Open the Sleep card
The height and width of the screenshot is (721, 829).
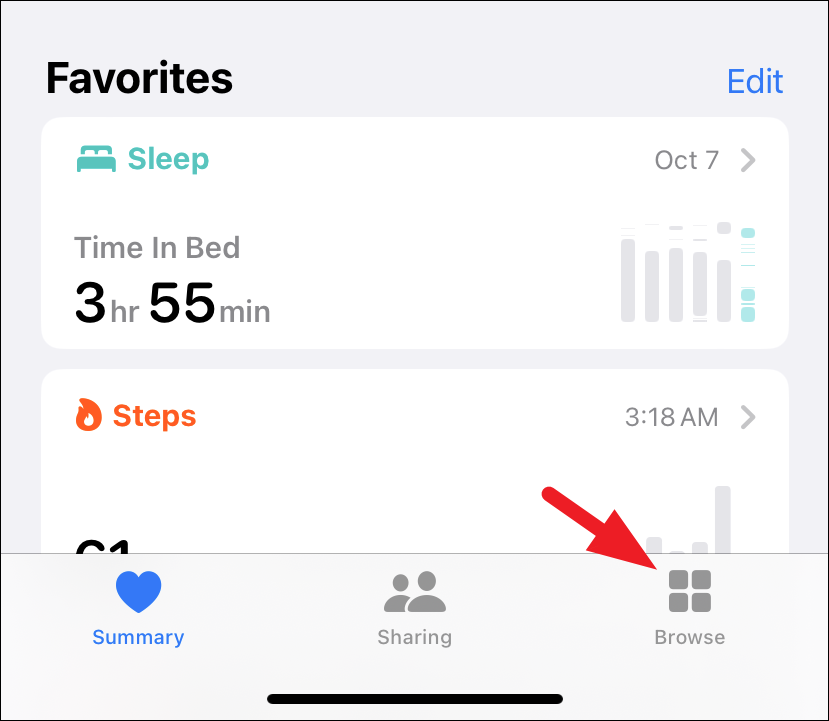pos(414,233)
